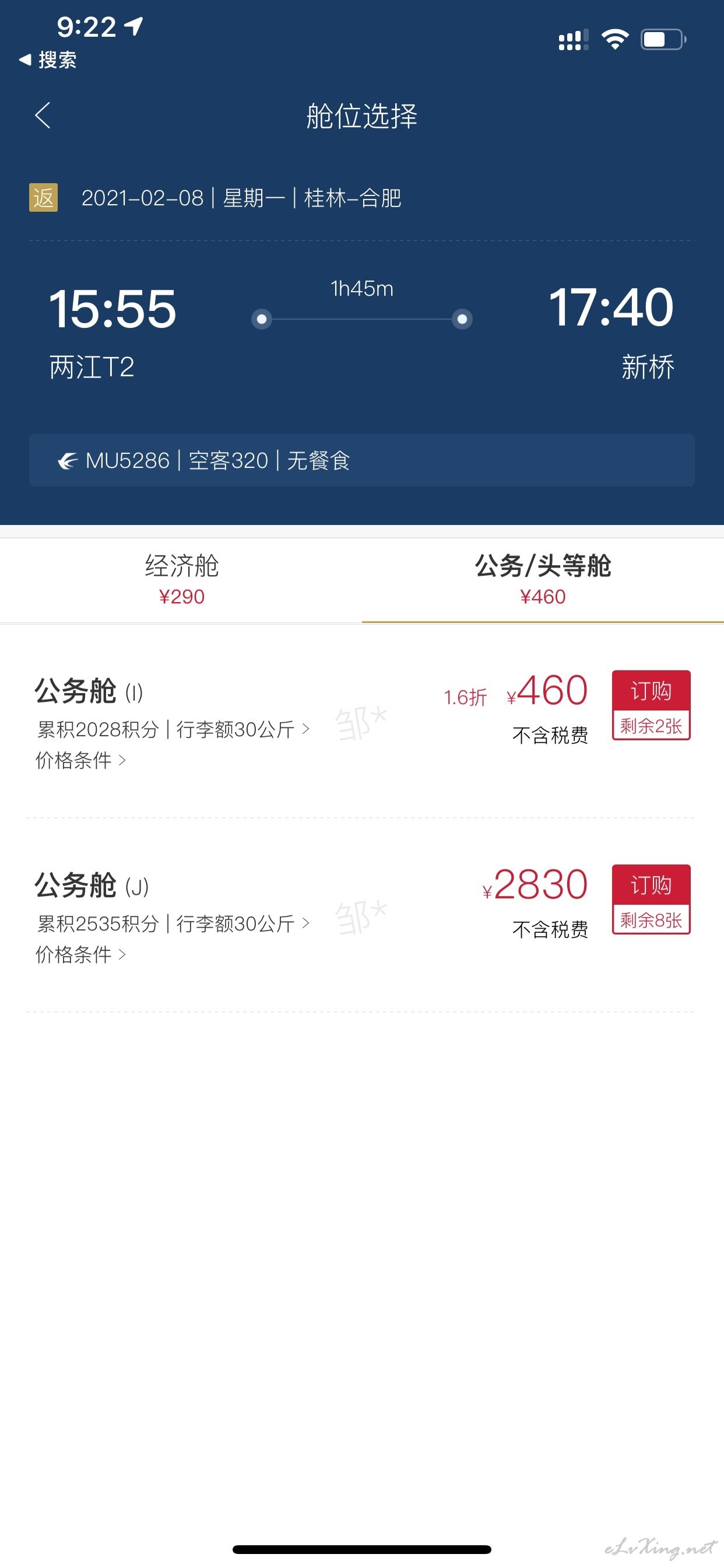View 累积2535积分 baggage details
Screen dimensions: 724x1568
click(173, 923)
